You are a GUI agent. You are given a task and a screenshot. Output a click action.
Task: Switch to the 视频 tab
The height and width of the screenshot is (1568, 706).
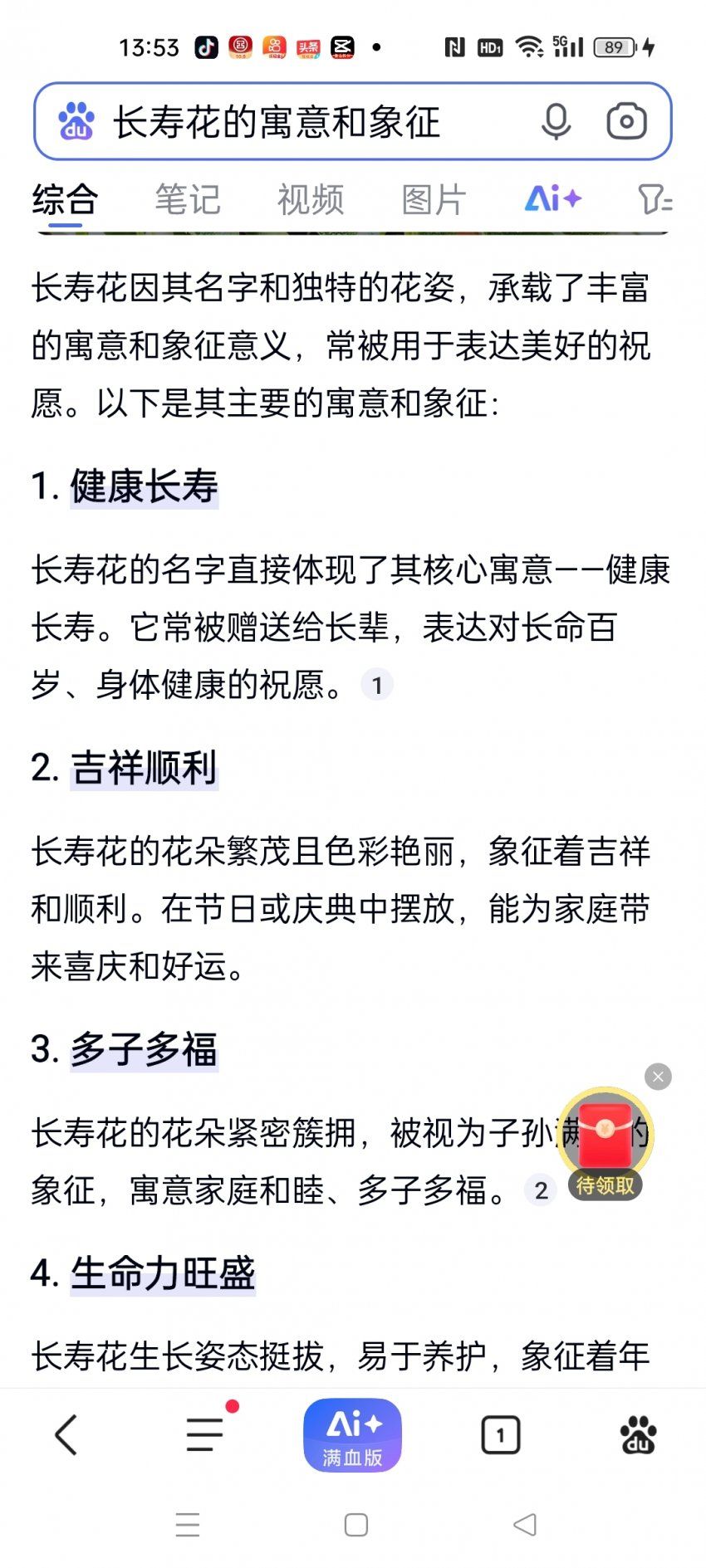[311, 200]
